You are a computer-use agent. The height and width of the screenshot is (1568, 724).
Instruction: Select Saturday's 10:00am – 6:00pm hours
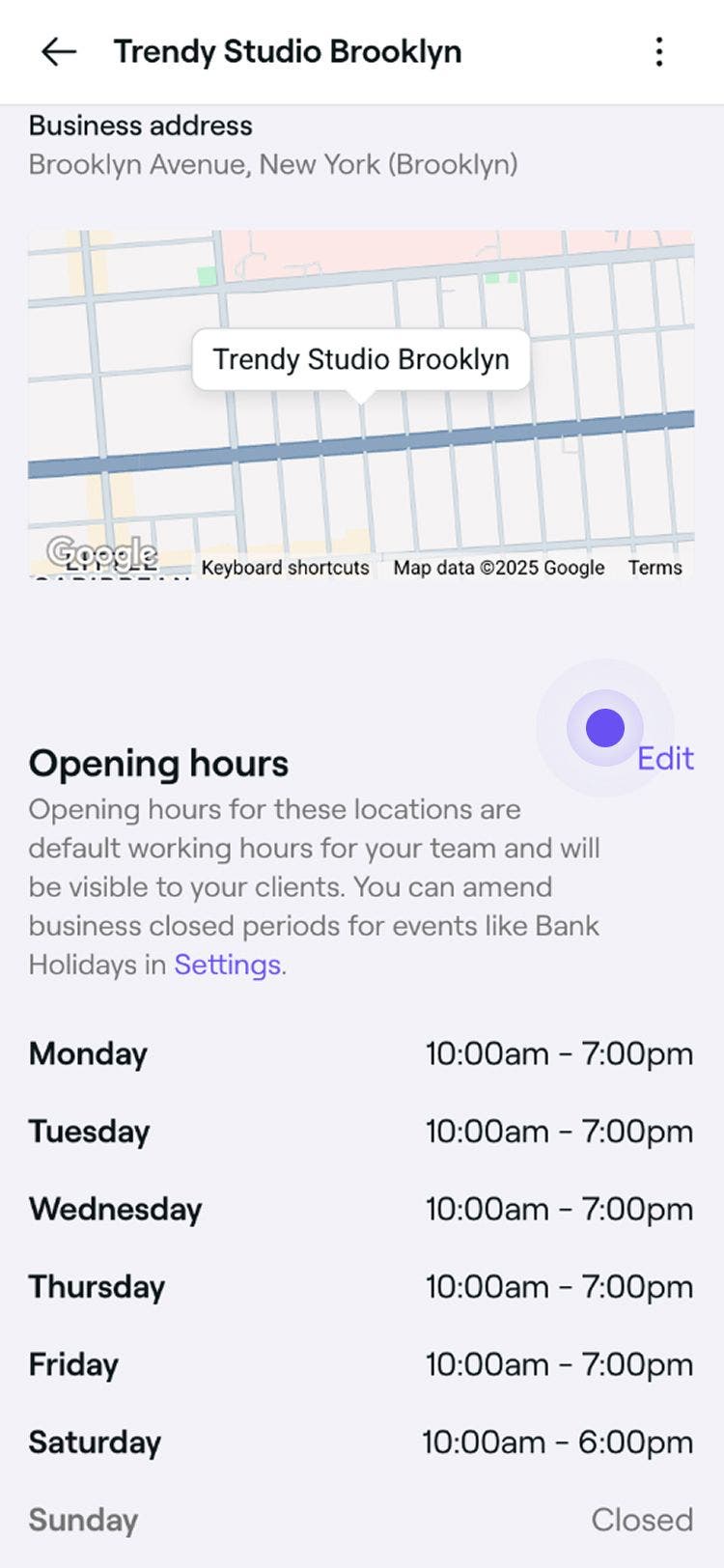[x=558, y=1442]
